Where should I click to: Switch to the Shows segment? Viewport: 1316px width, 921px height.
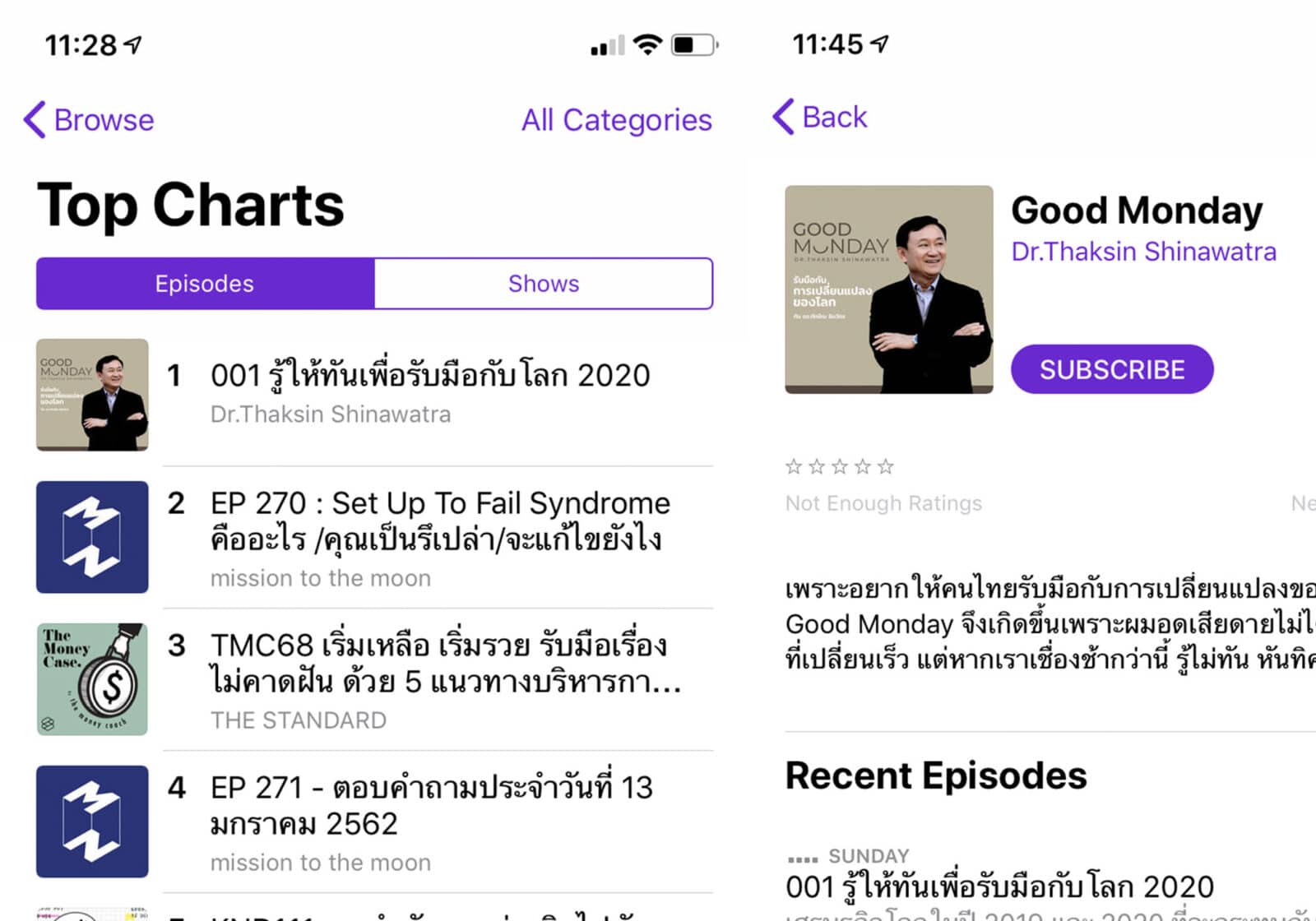(543, 284)
